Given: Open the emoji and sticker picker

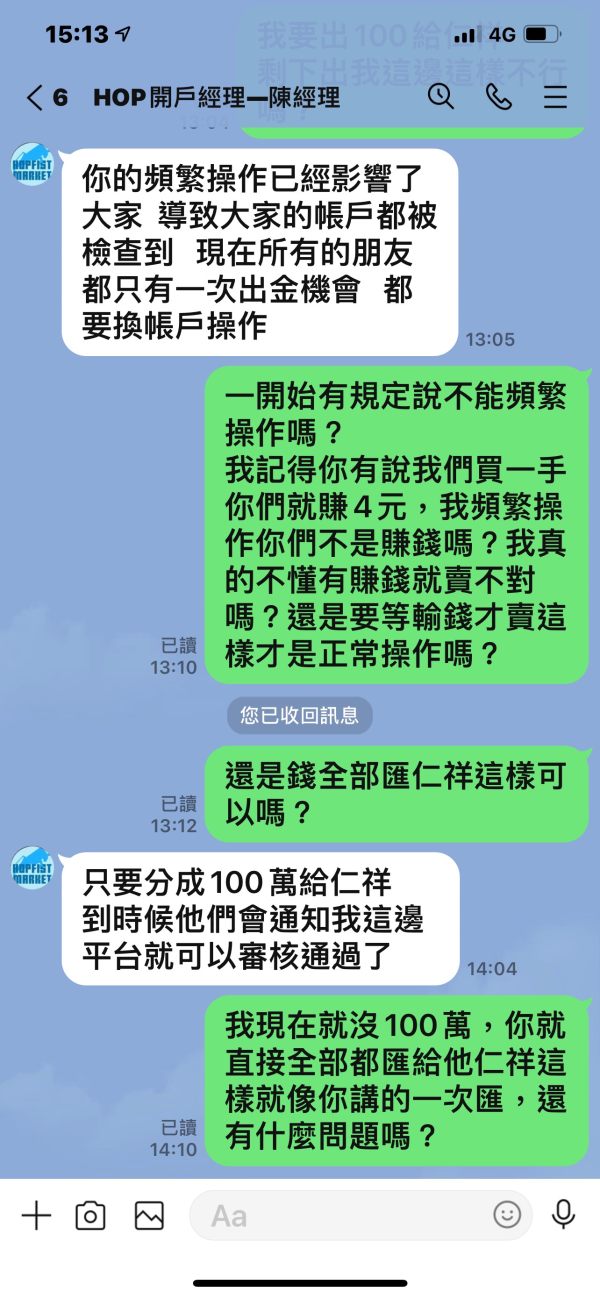Looking at the screenshot, I should 507,1215.
